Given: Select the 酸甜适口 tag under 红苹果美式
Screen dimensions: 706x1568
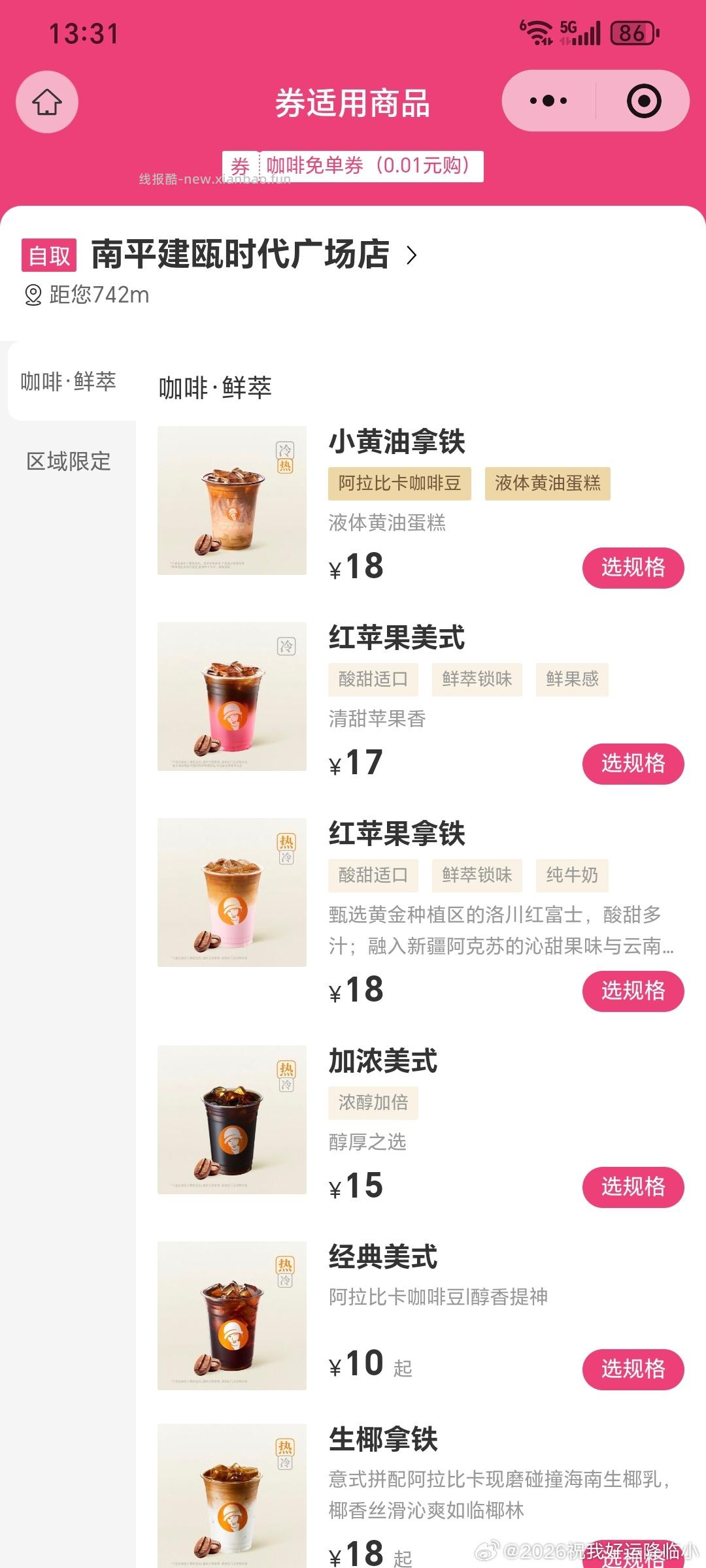Looking at the screenshot, I should click(373, 679).
